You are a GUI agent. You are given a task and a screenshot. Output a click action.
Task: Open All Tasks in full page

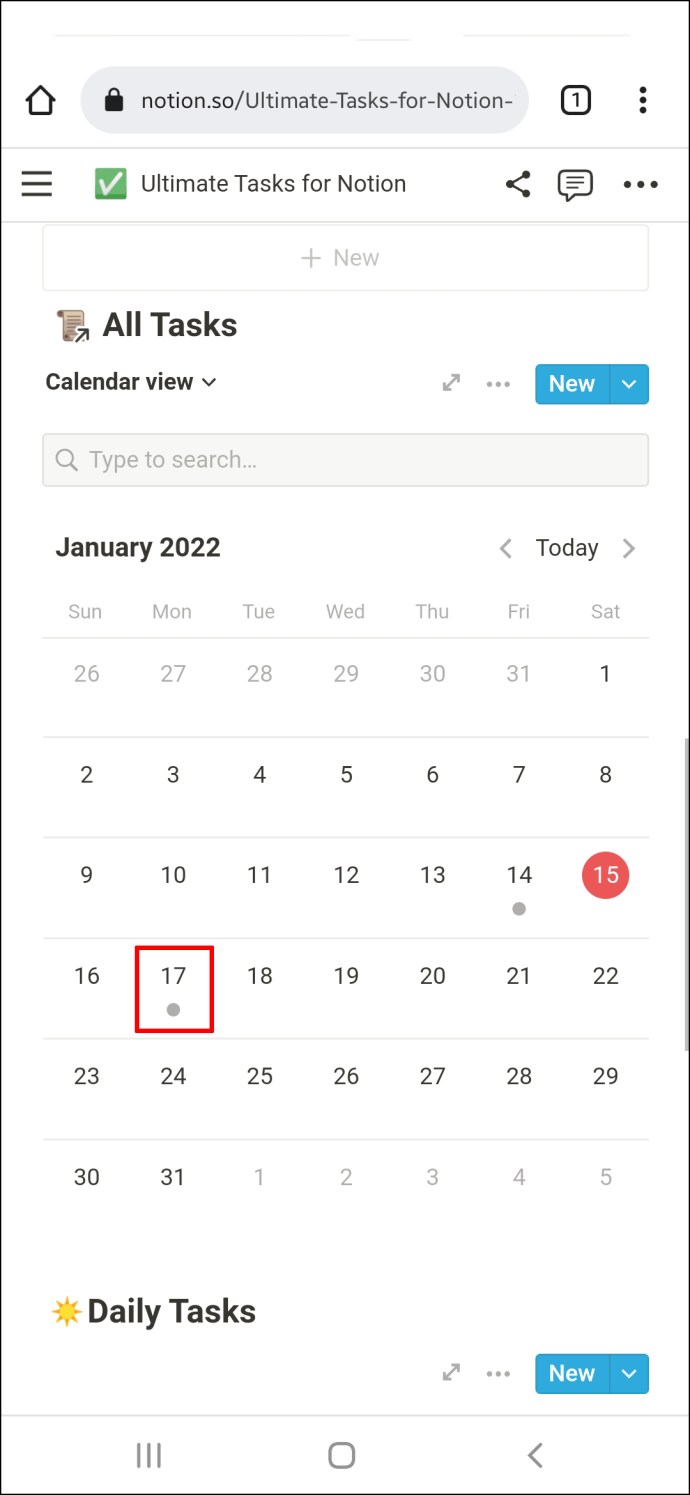click(452, 383)
